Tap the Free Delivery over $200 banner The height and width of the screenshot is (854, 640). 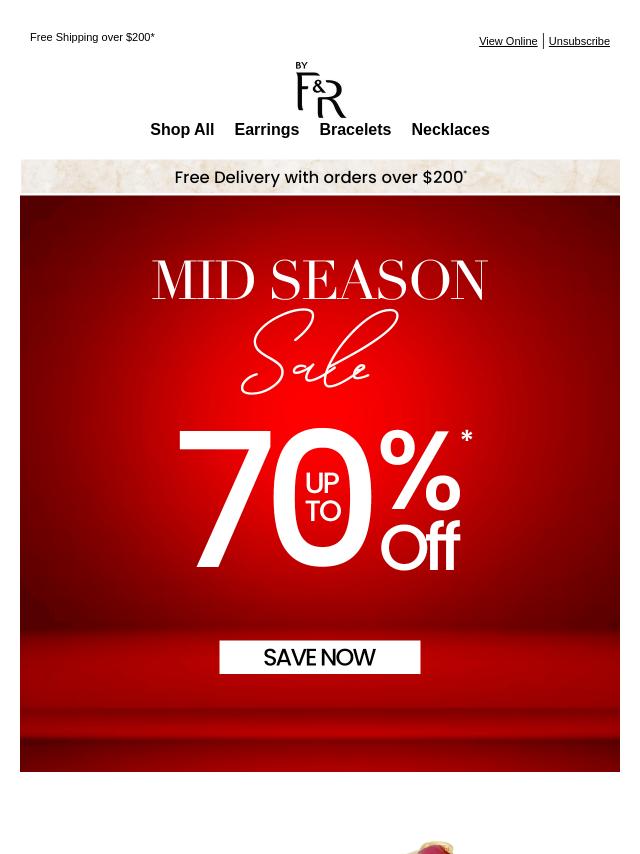[320, 177]
